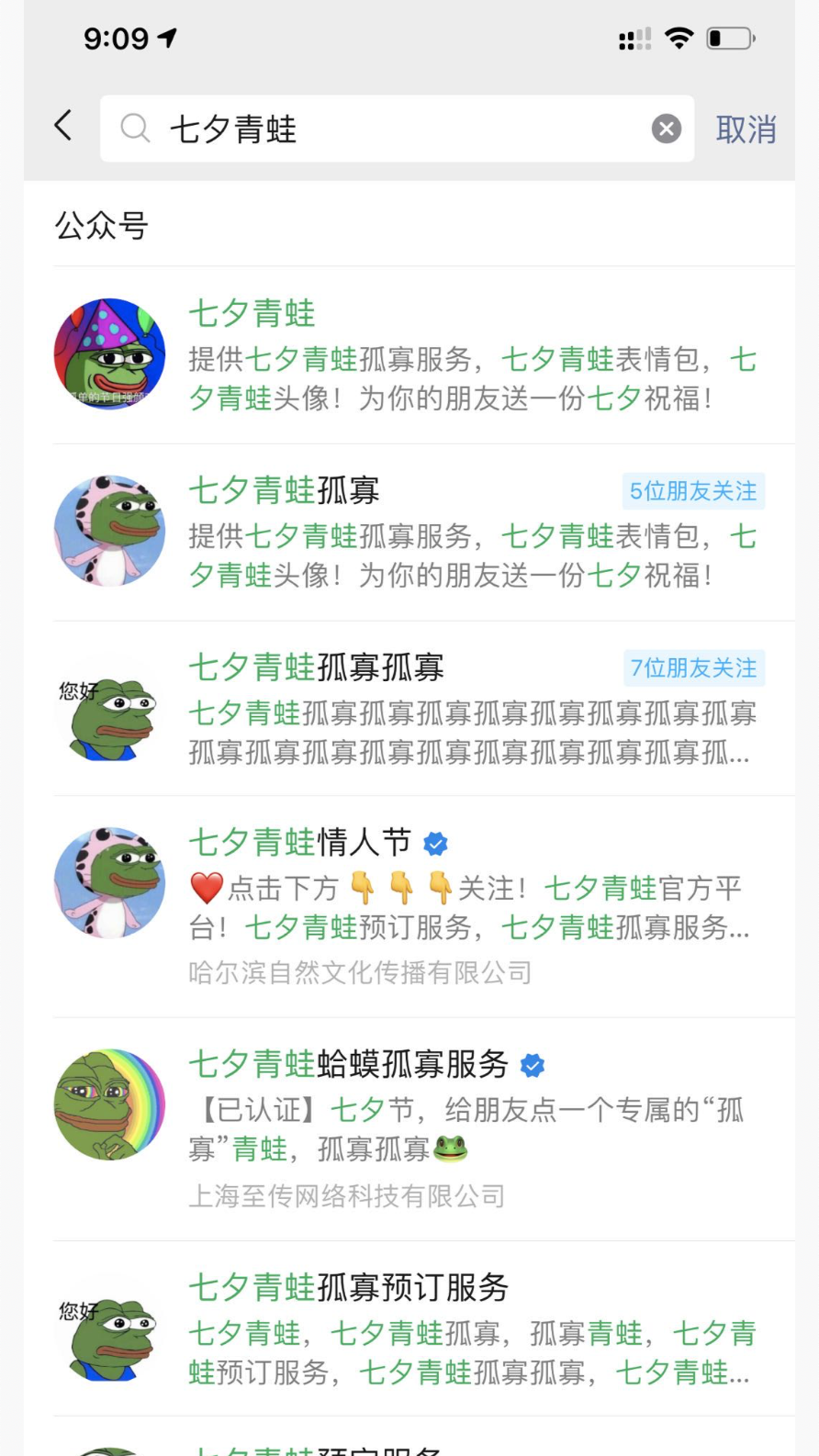
Task: Go back using the back arrow
Action: pos(62,126)
